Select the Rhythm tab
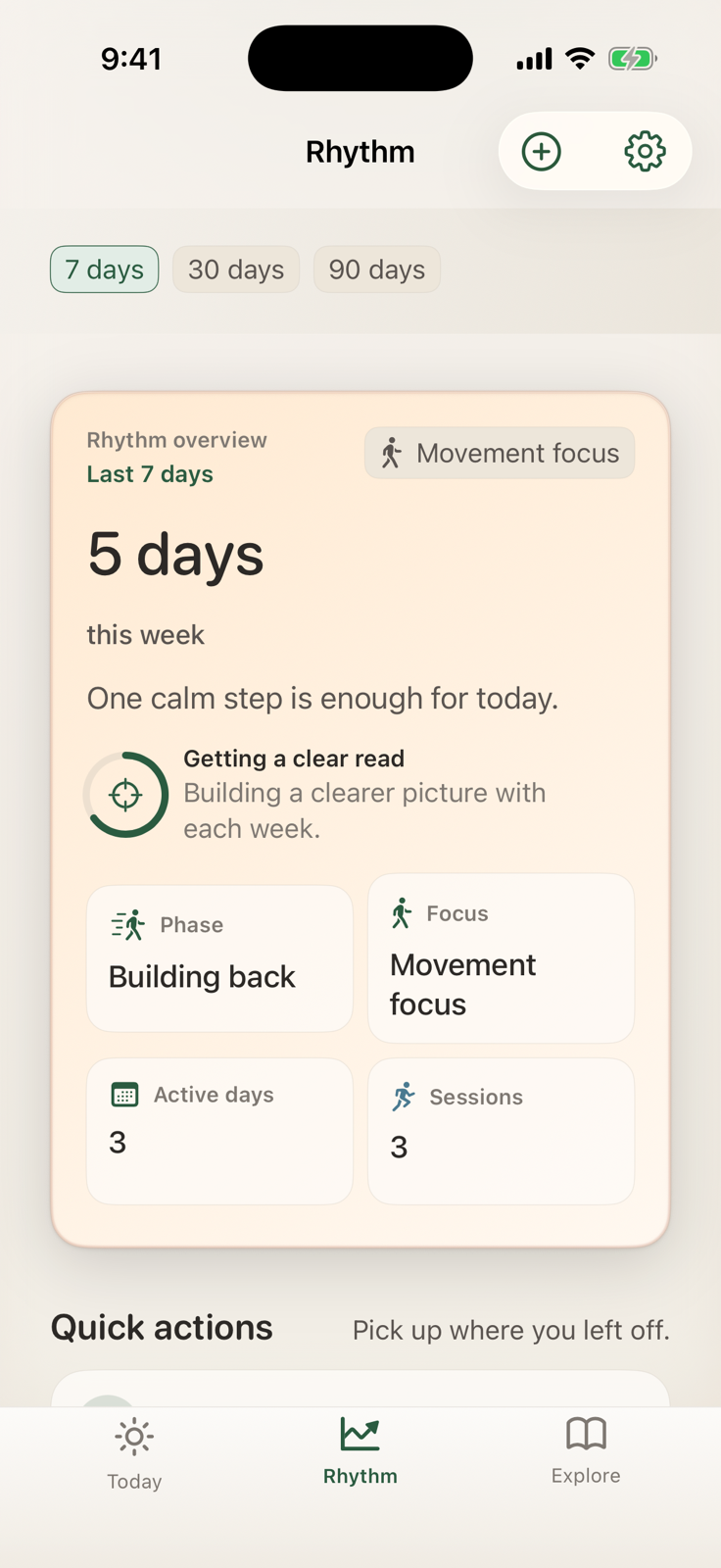The height and width of the screenshot is (1568, 721). 360,1452
